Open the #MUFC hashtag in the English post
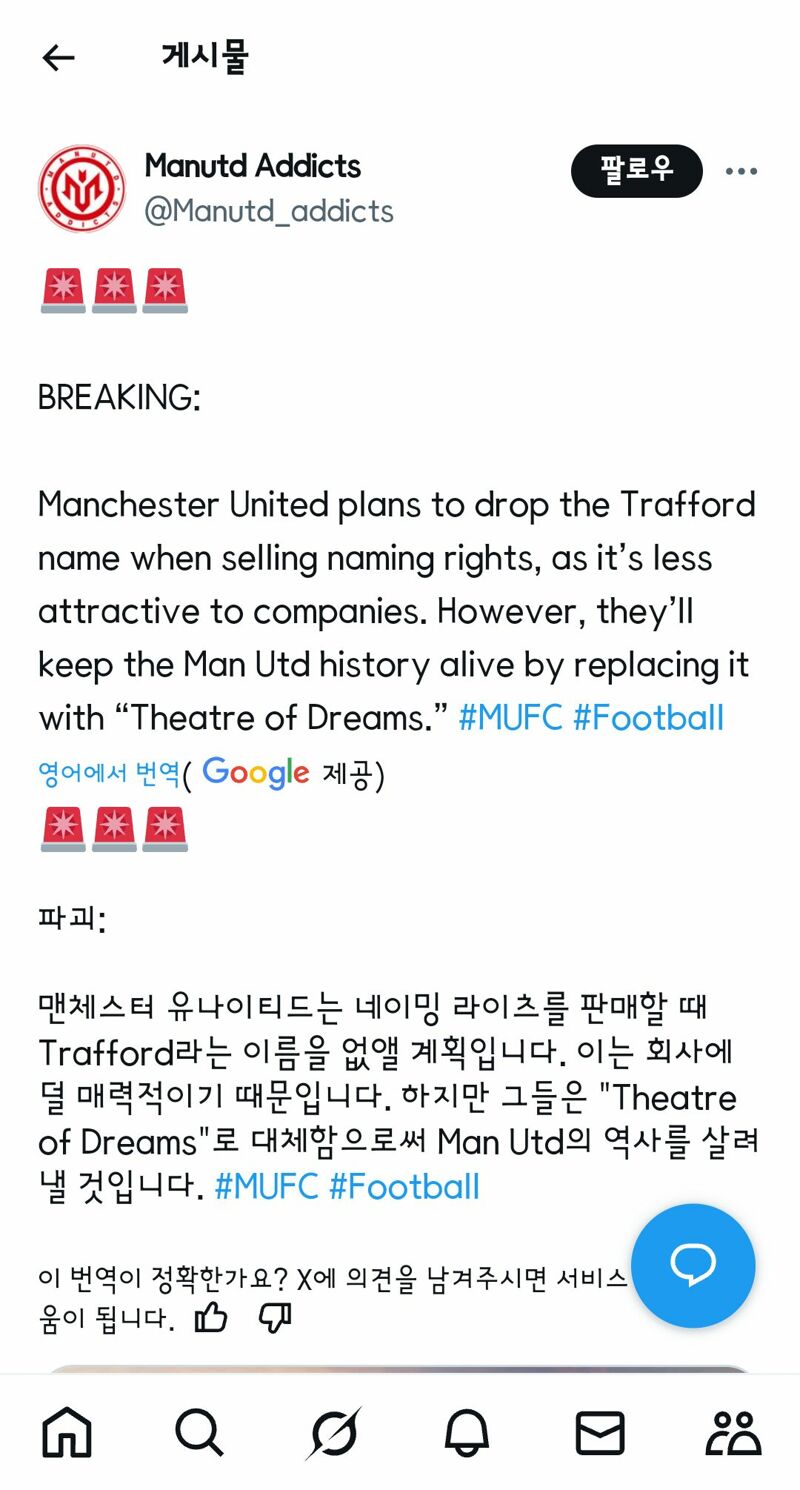Screen dimensions: 800x1490 coord(510,717)
